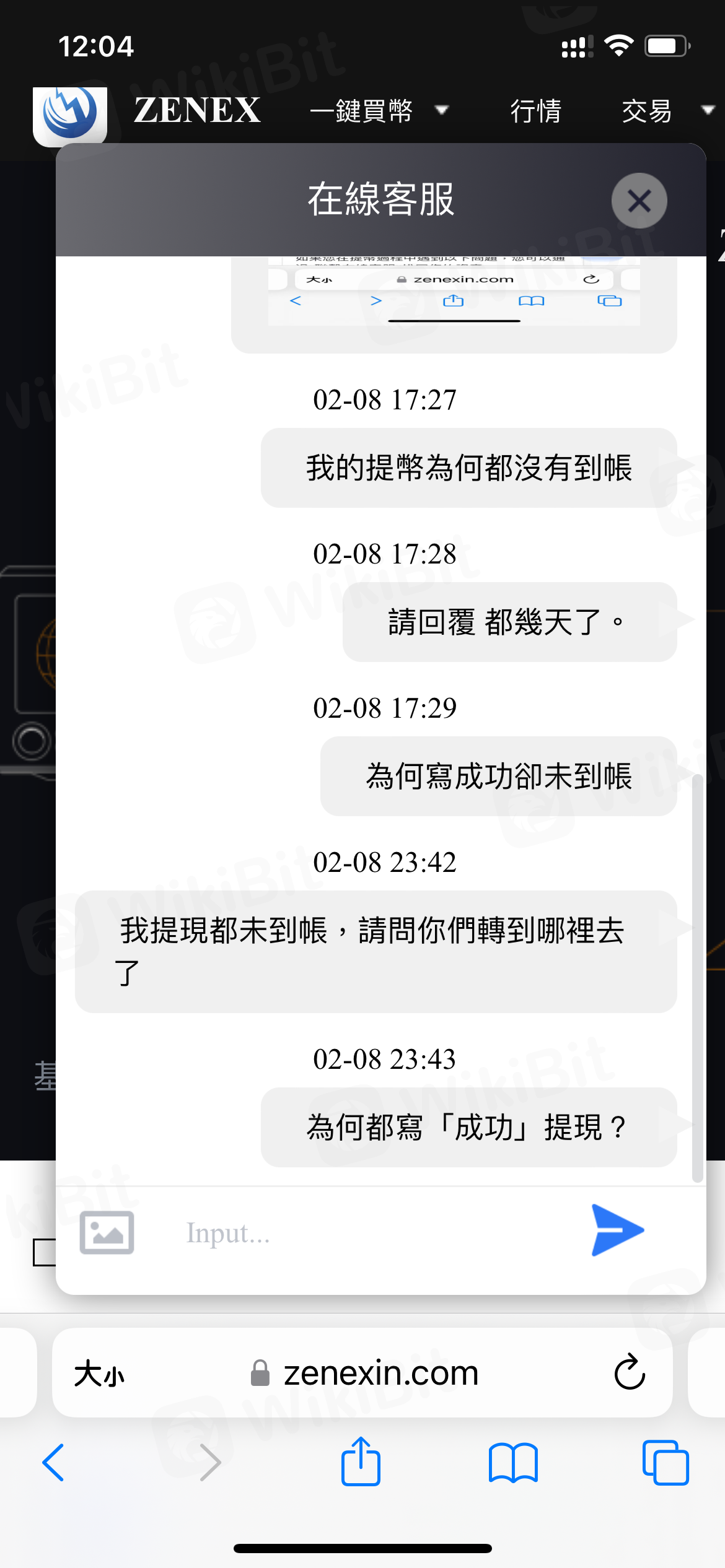Show all Safari tabs
725x1568 pixels.
click(666, 1463)
